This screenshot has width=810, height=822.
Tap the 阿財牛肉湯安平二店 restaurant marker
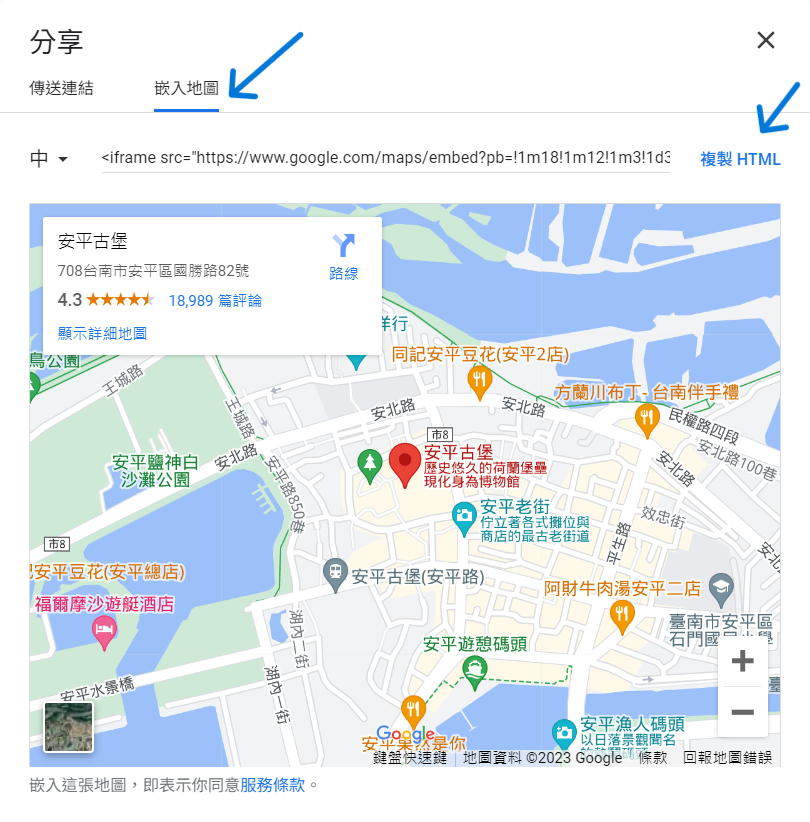coord(622,611)
